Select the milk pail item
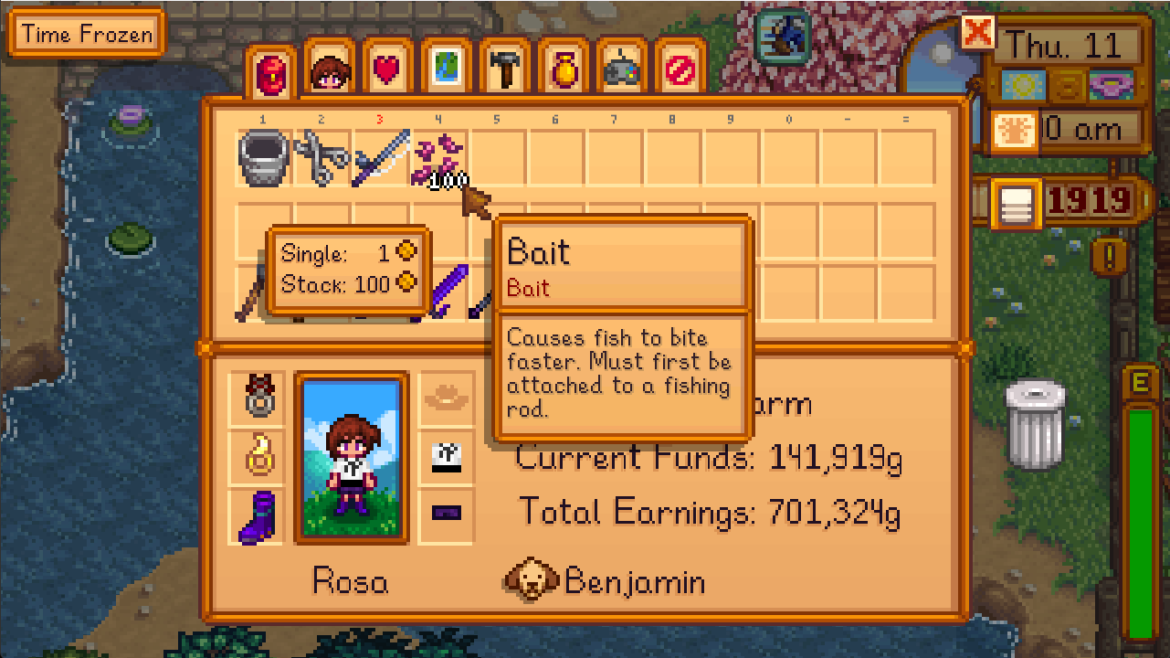This screenshot has height=658, width=1170. click(x=263, y=158)
